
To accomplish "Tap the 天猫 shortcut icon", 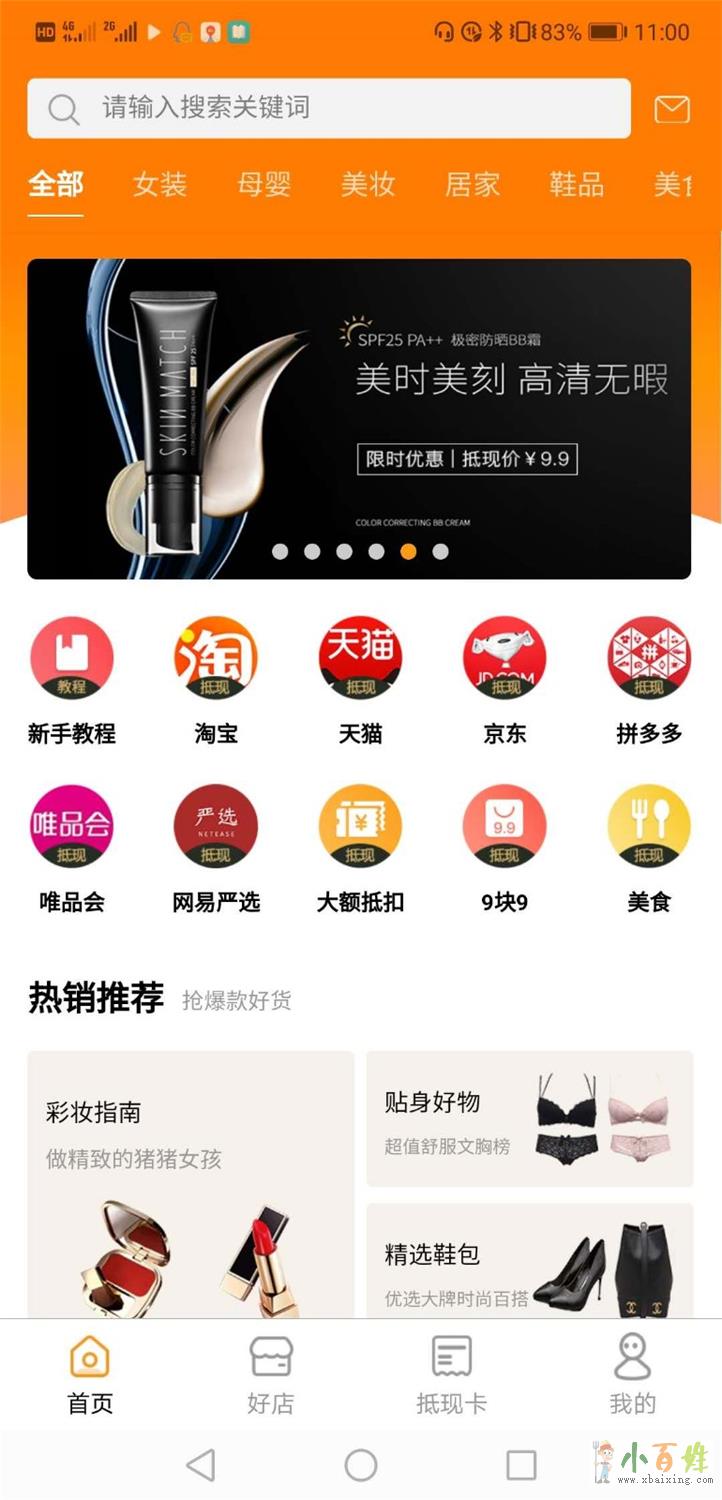I will point(360,658).
